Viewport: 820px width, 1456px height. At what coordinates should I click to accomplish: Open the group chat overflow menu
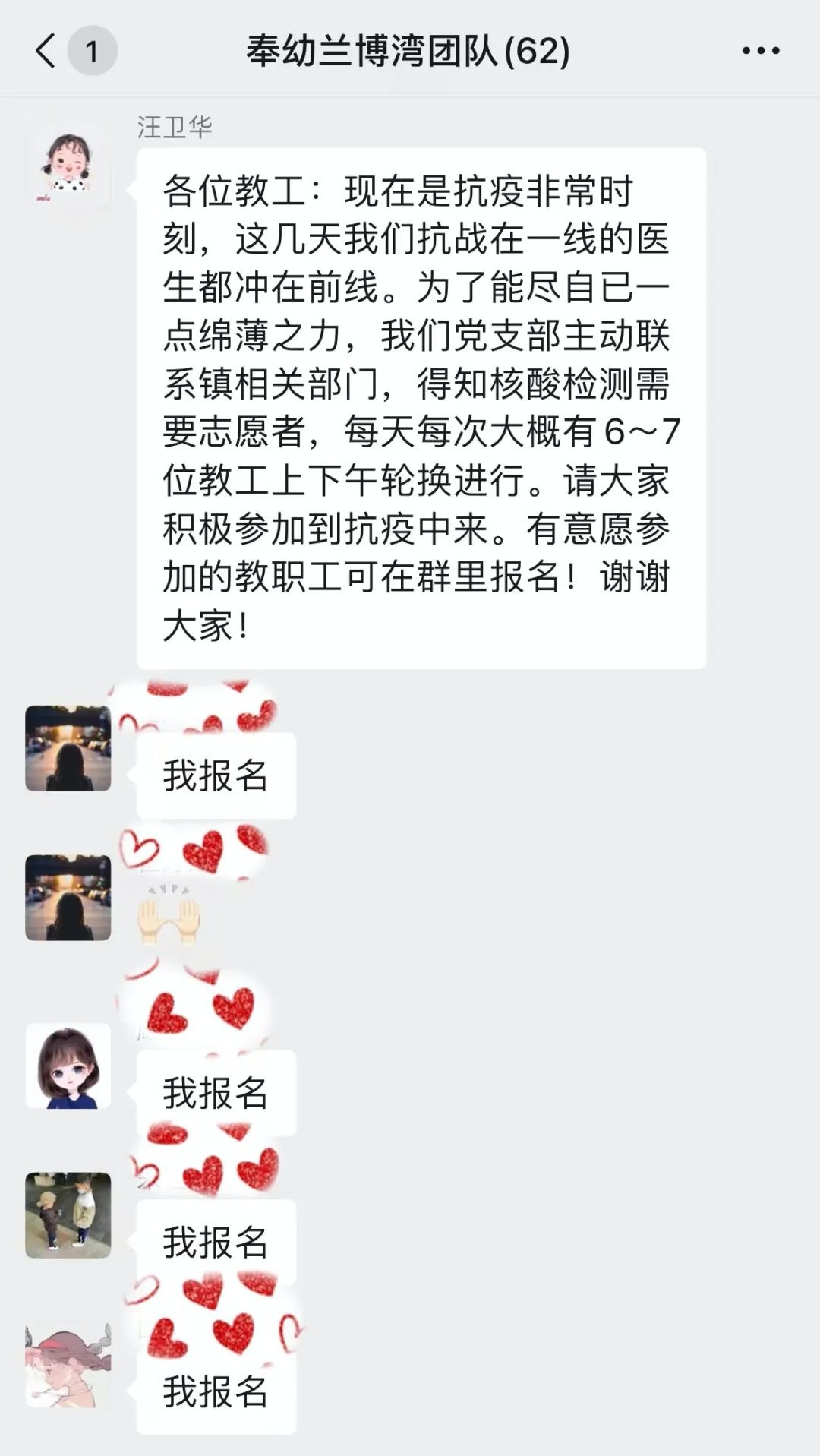point(761,51)
